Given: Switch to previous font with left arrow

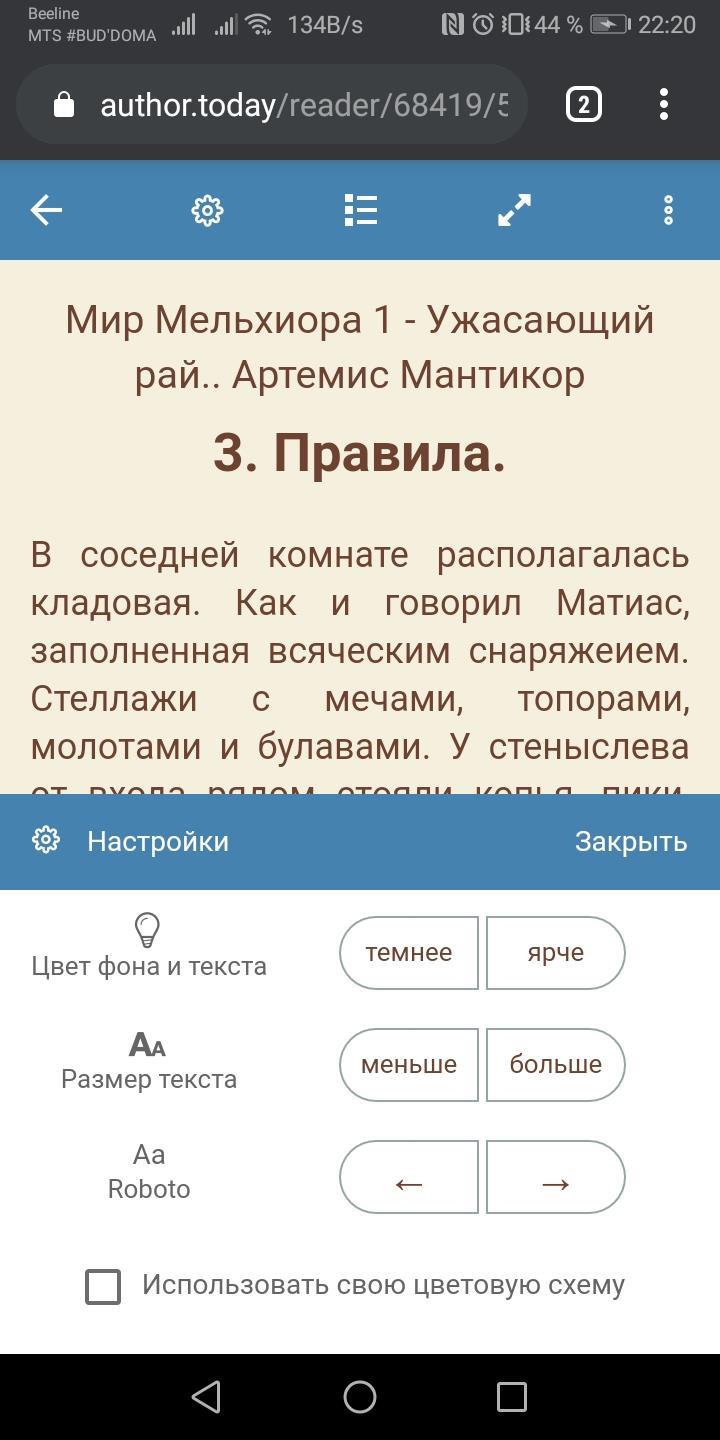Looking at the screenshot, I should pos(409,1177).
